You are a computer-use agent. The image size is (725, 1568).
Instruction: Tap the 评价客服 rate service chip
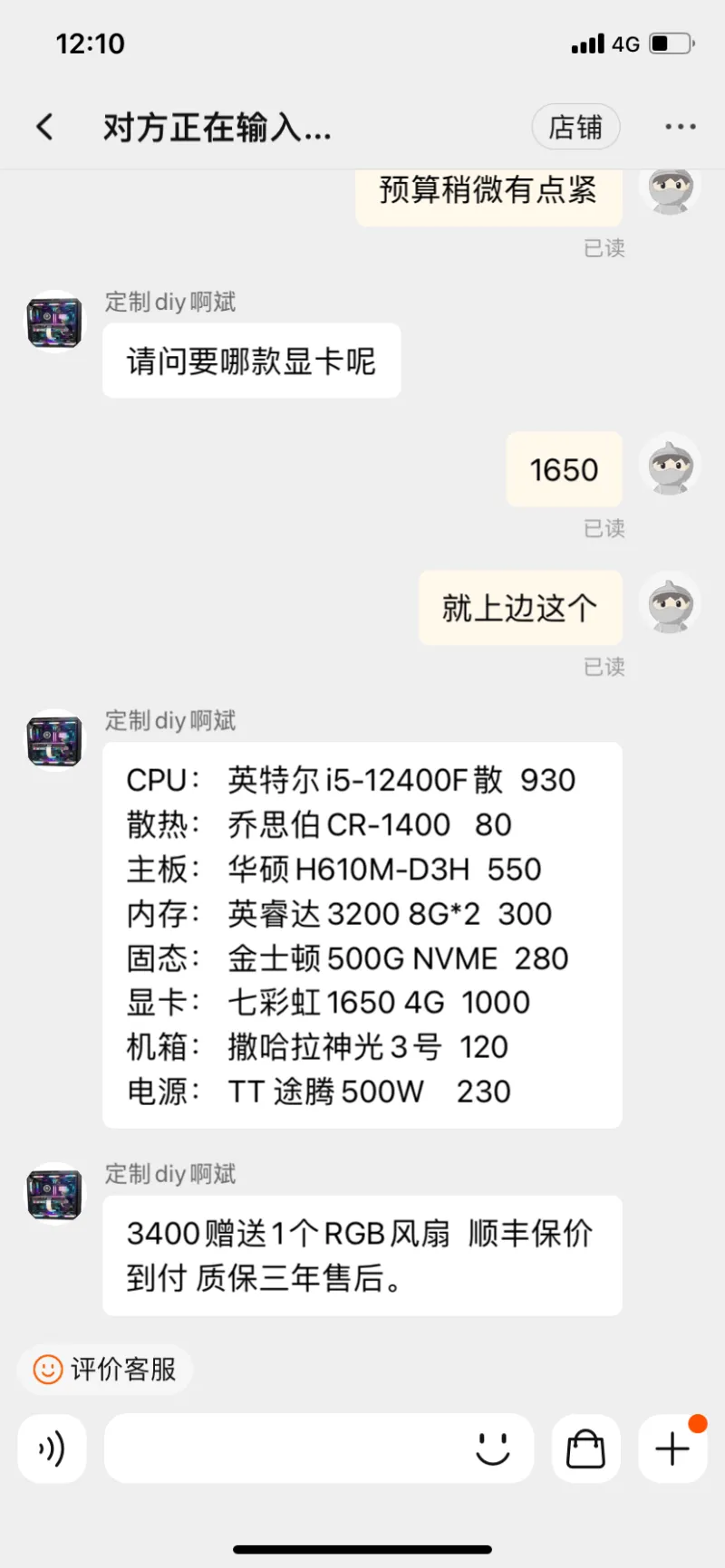click(105, 1369)
